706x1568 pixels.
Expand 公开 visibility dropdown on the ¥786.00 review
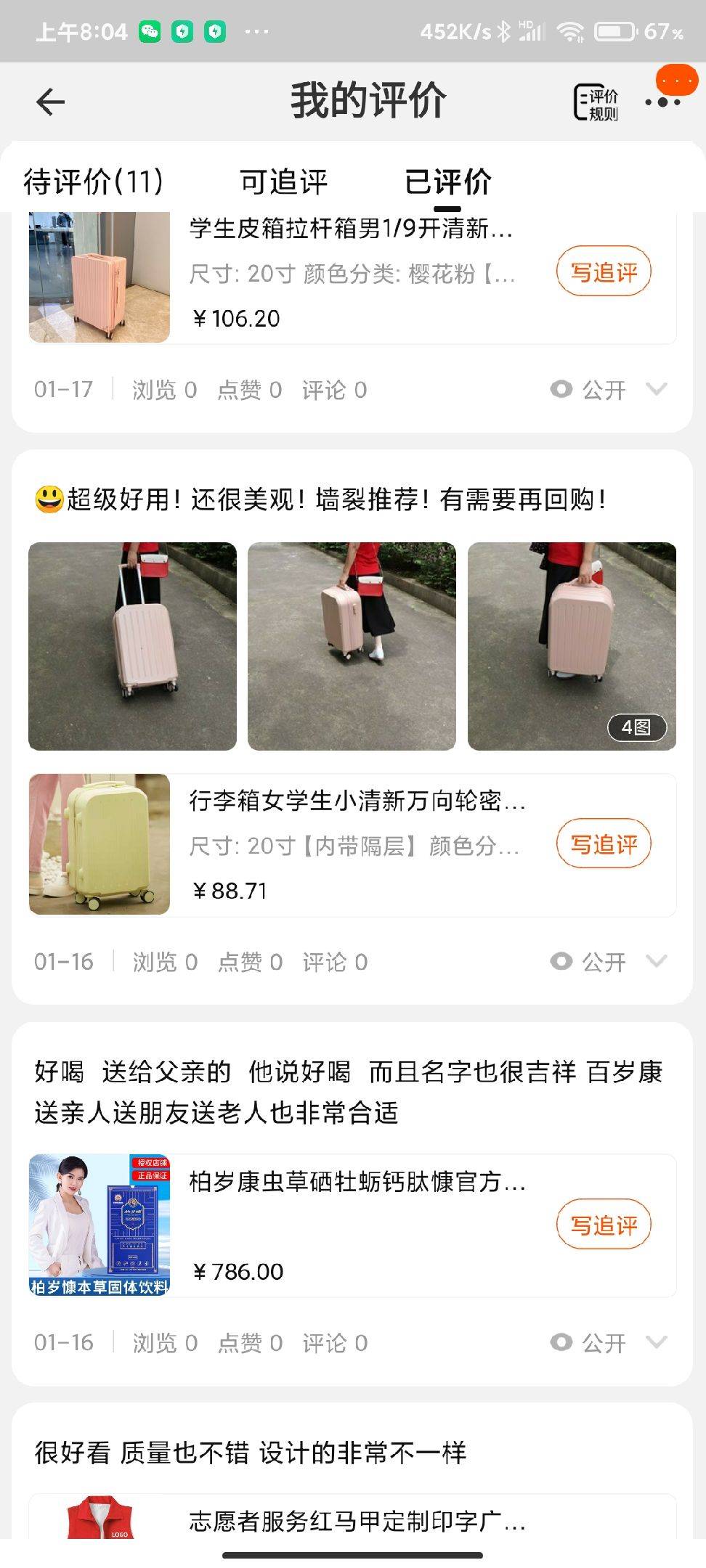tap(608, 1343)
